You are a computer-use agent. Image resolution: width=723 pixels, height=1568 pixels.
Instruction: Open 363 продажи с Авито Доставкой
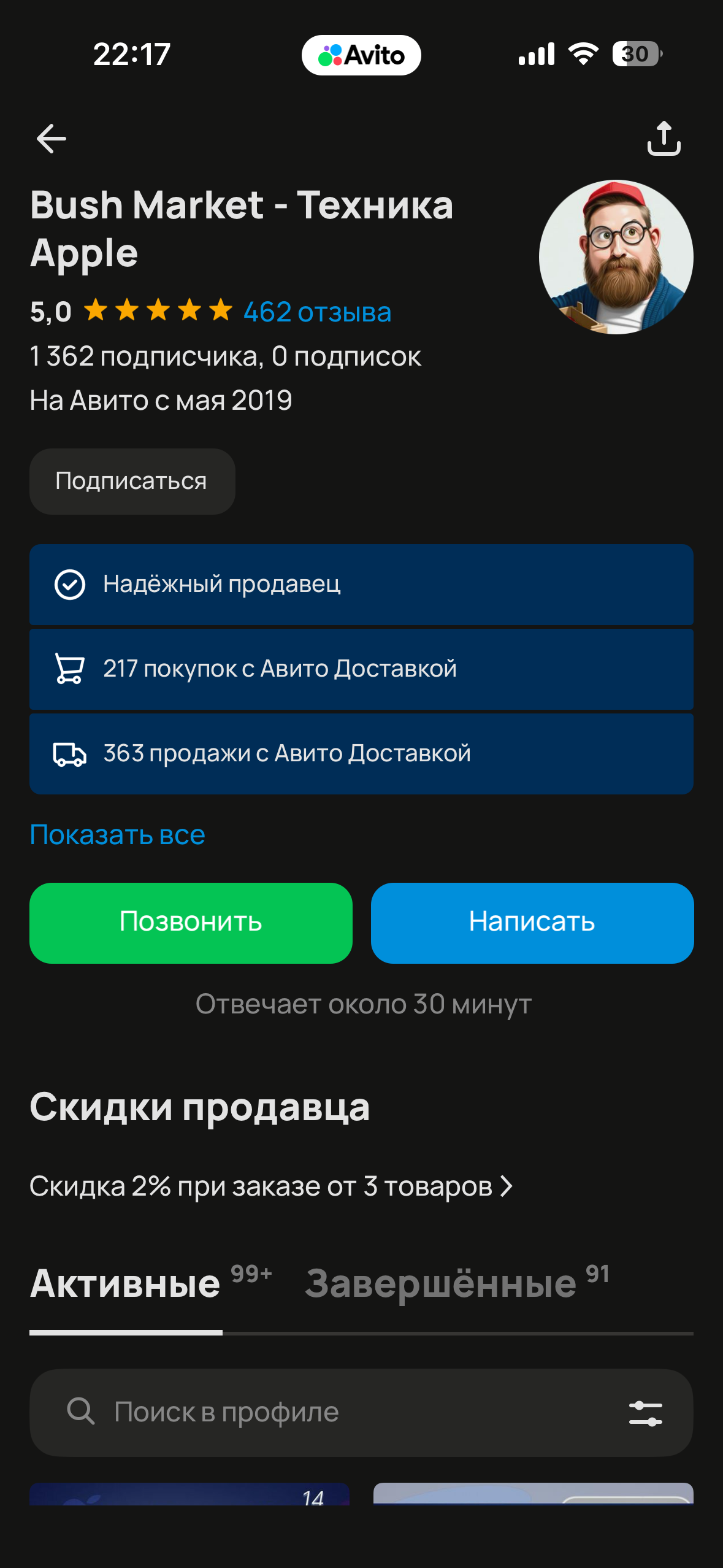361,753
